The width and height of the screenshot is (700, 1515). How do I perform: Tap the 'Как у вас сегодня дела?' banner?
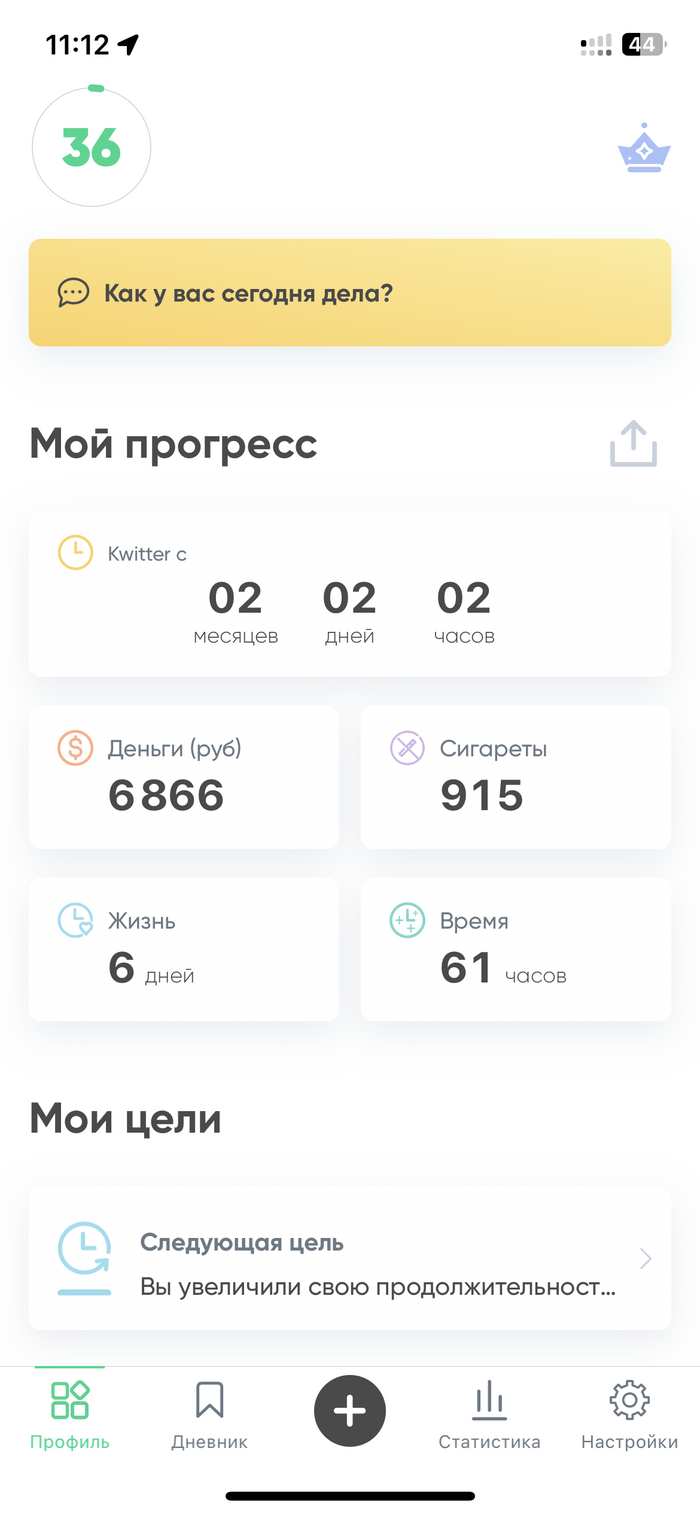(x=349, y=293)
